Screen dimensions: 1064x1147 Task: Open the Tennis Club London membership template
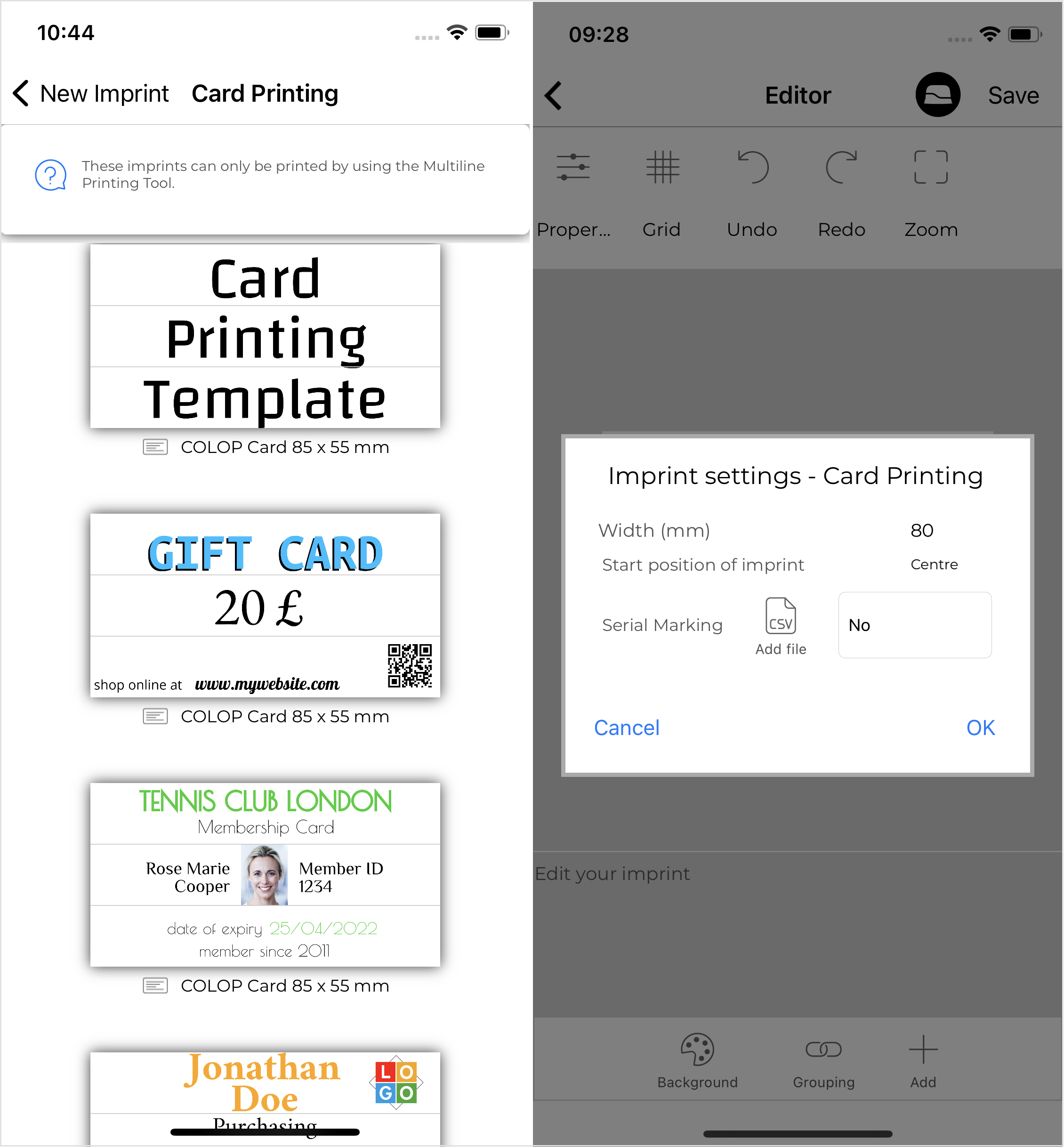265,874
